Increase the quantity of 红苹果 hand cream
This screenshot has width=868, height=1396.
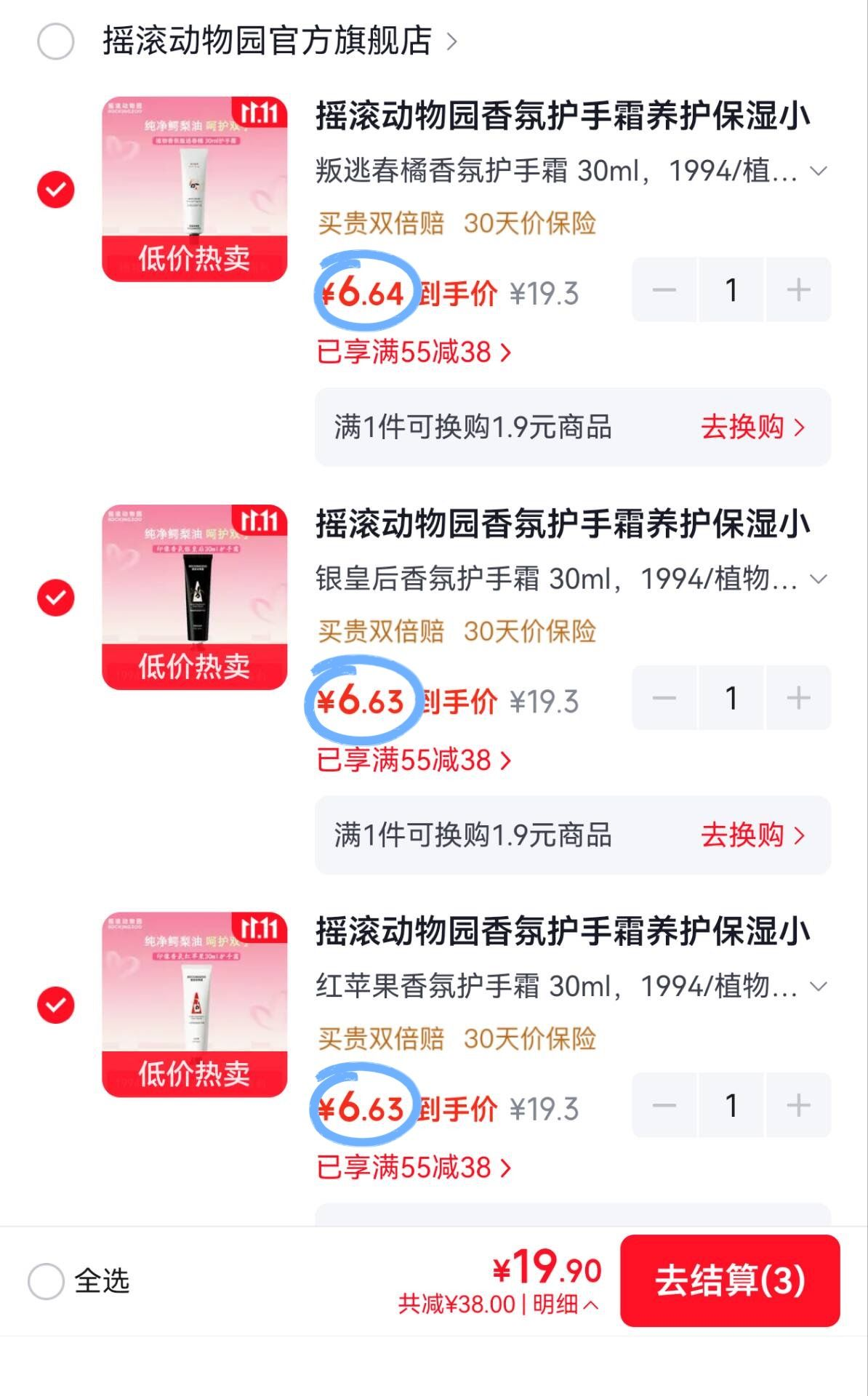(x=798, y=1105)
